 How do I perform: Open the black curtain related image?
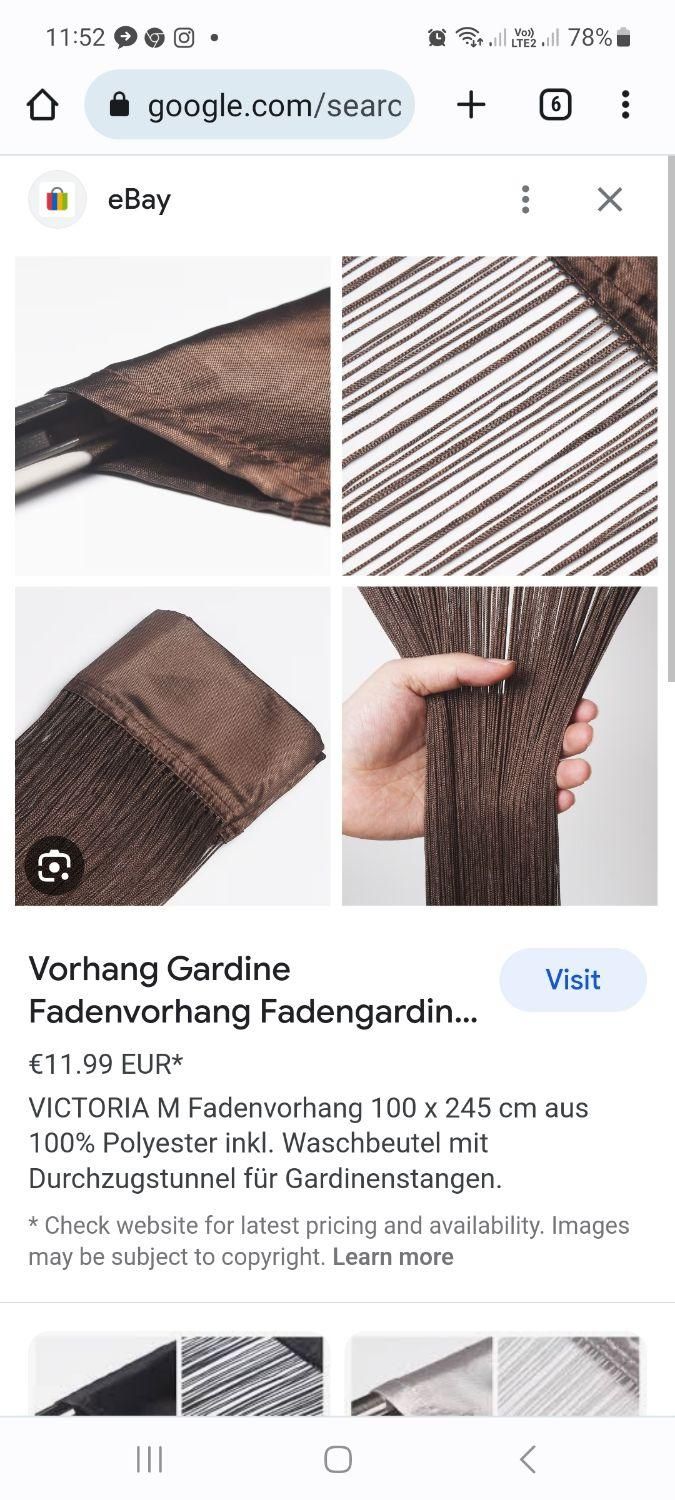point(180,1375)
